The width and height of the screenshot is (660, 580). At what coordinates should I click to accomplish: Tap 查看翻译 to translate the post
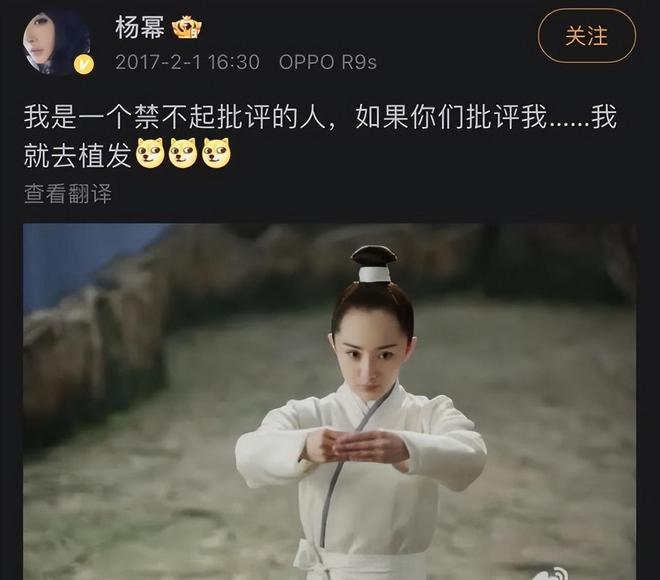(x=67, y=194)
